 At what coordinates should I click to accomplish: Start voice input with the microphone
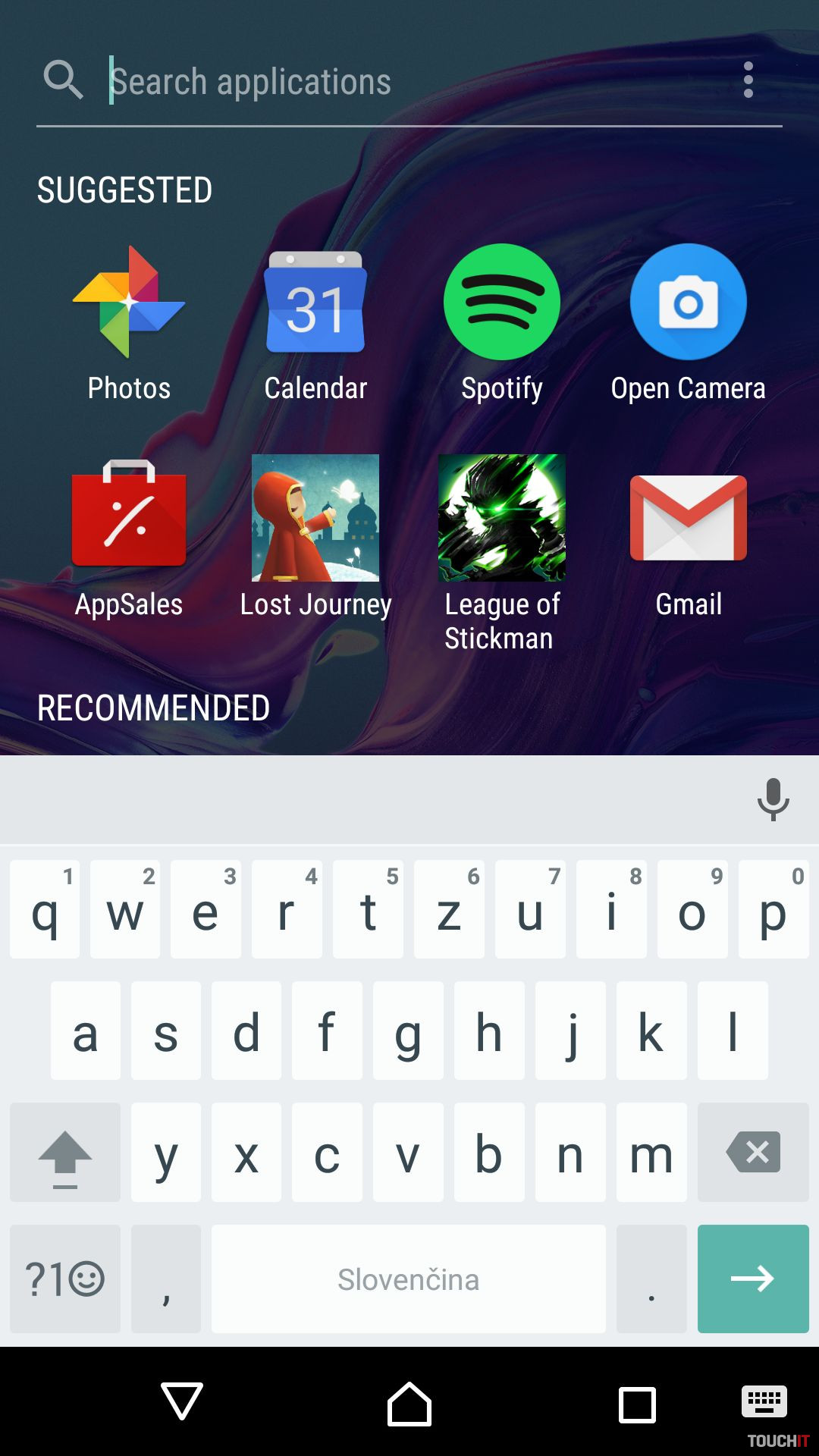tap(773, 799)
